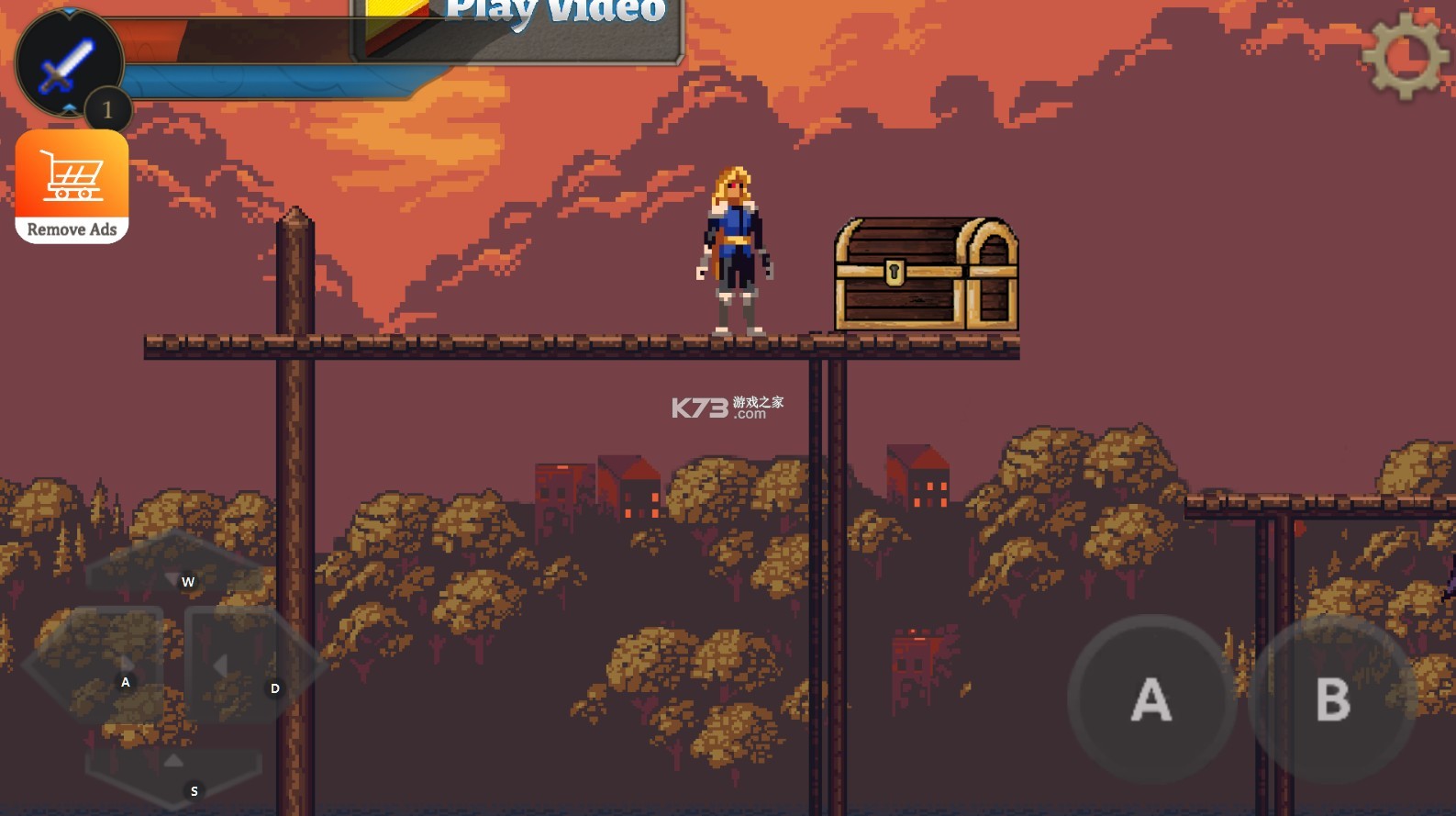The image size is (1456, 816).
Task: Open the settings gear
Action: coord(1405,57)
